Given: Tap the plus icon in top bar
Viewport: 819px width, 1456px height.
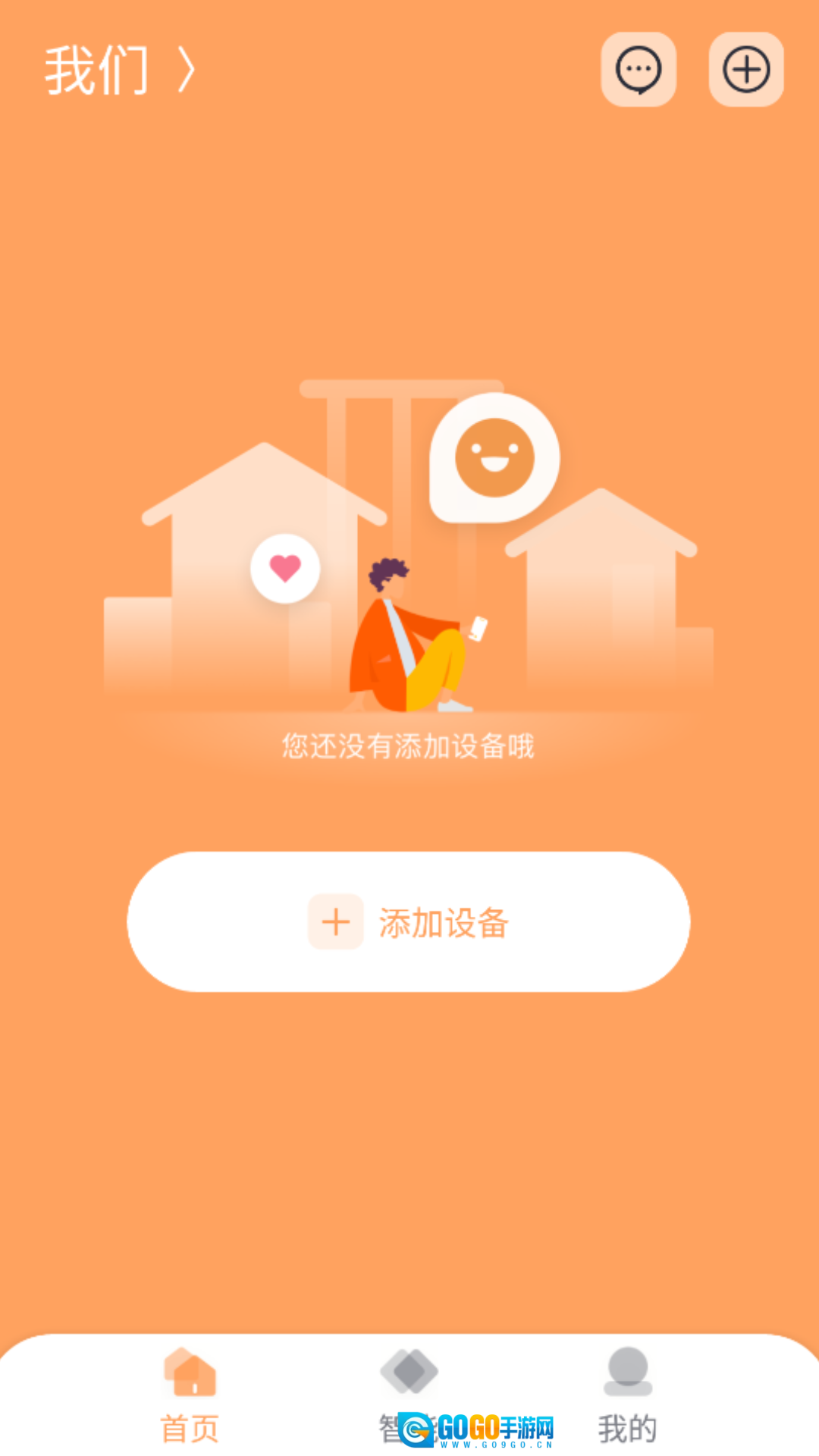Looking at the screenshot, I should click(746, 70).
